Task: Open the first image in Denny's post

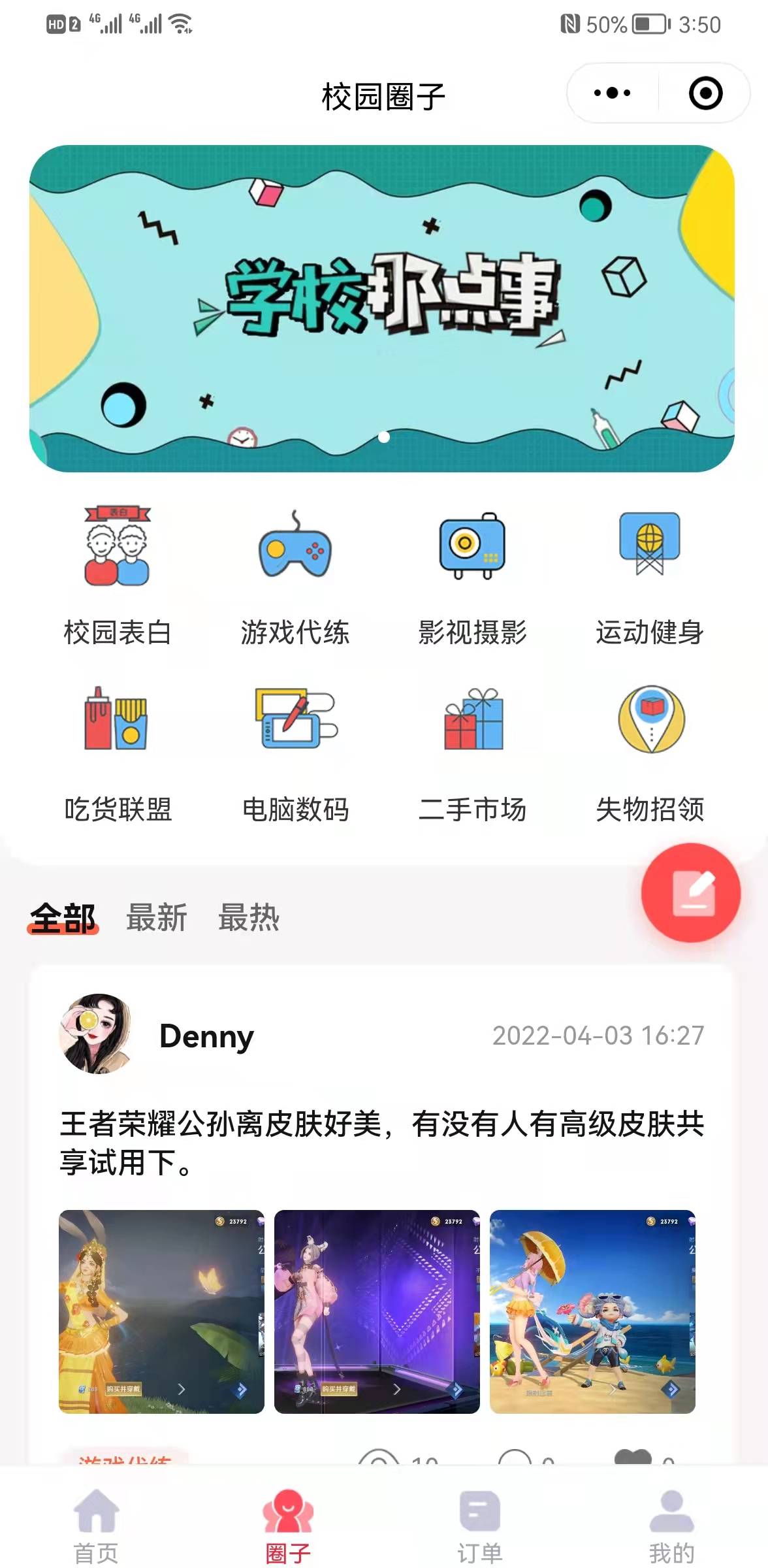Action: click(x=161, y=1312)
